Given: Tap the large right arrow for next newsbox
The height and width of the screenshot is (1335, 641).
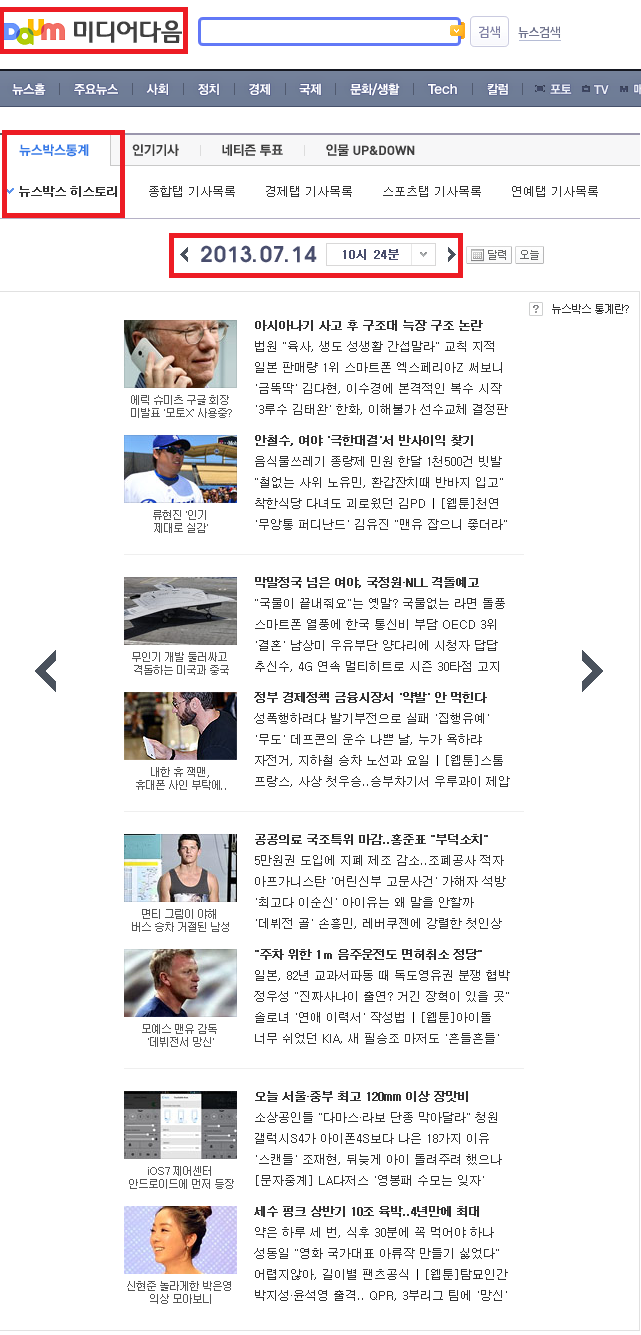Looking at the screenshot, I should [x=592, y=671].
